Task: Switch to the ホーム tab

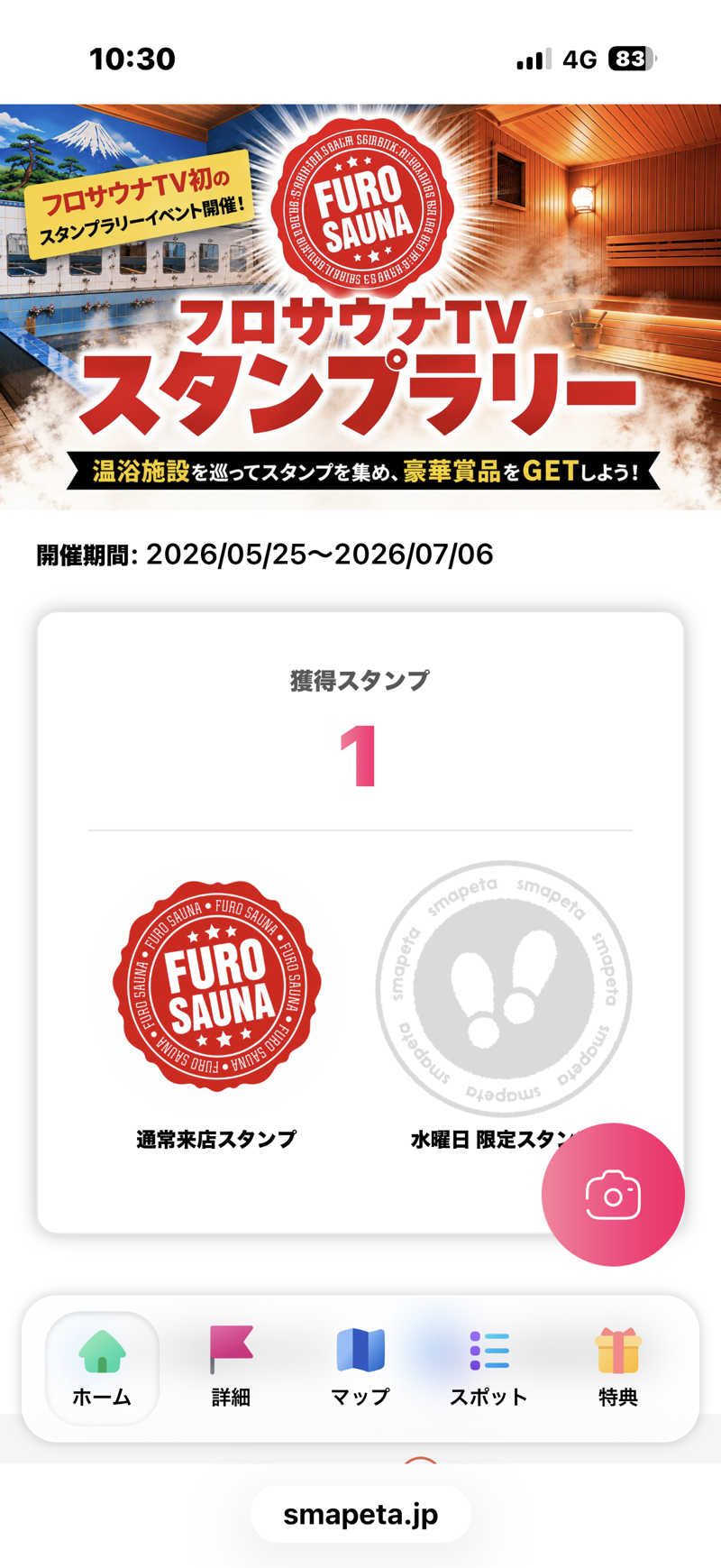Action: coord(102,1368)
